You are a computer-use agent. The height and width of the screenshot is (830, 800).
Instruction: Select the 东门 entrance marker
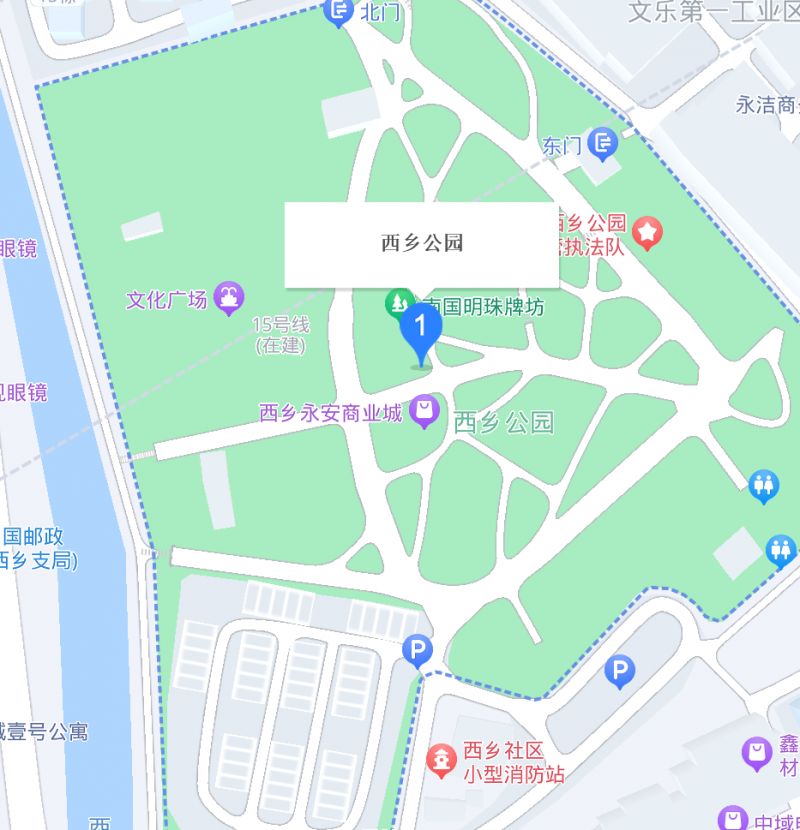pyautogui.click(x=602, y=145)
